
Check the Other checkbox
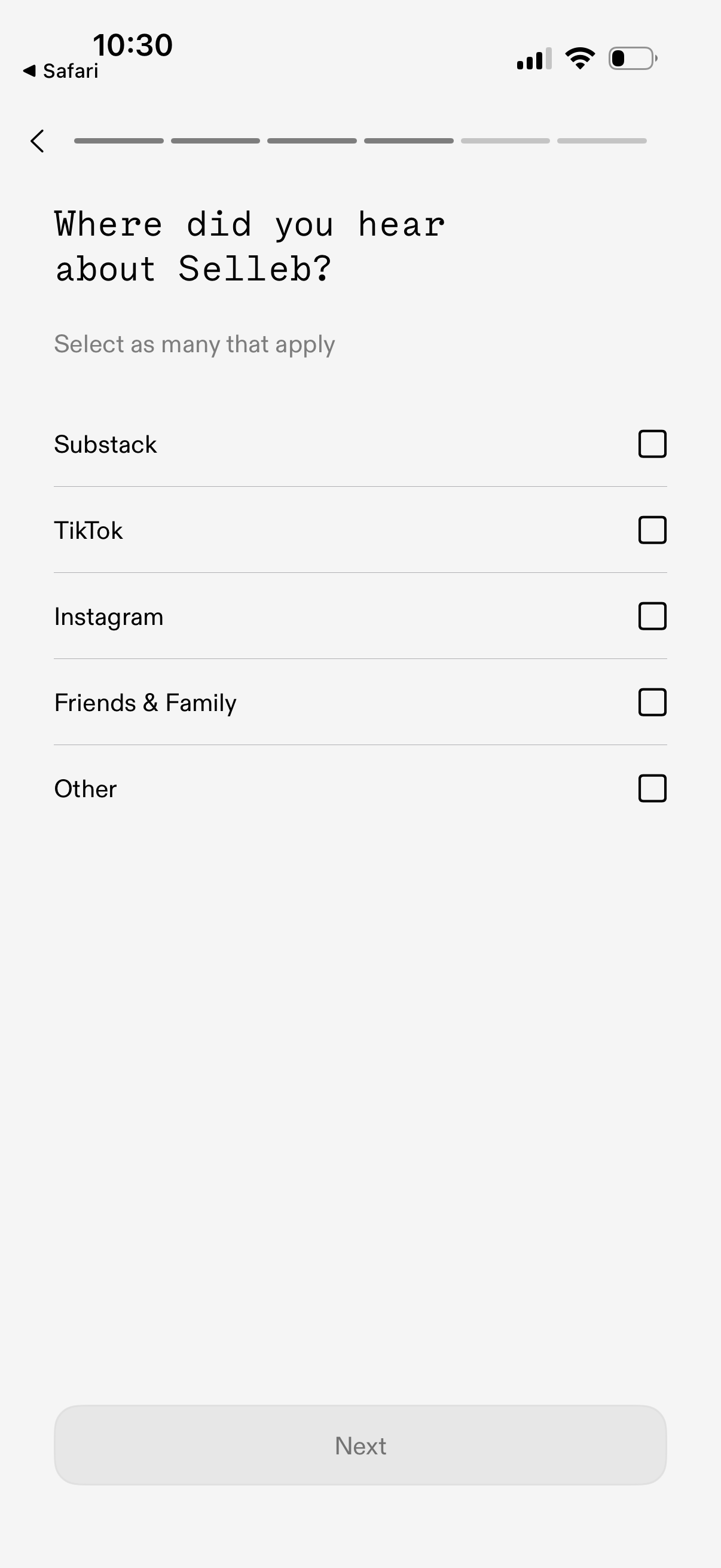tap(652, 788)
